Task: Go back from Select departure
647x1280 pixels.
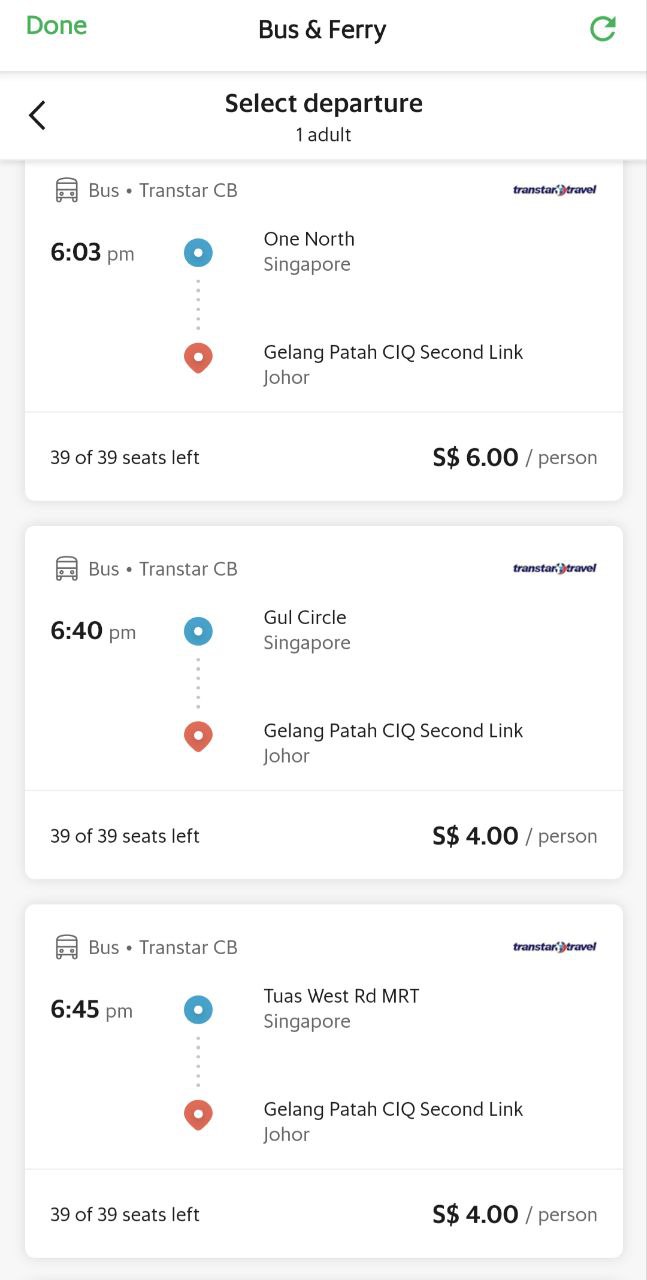Action: point(37,116)
